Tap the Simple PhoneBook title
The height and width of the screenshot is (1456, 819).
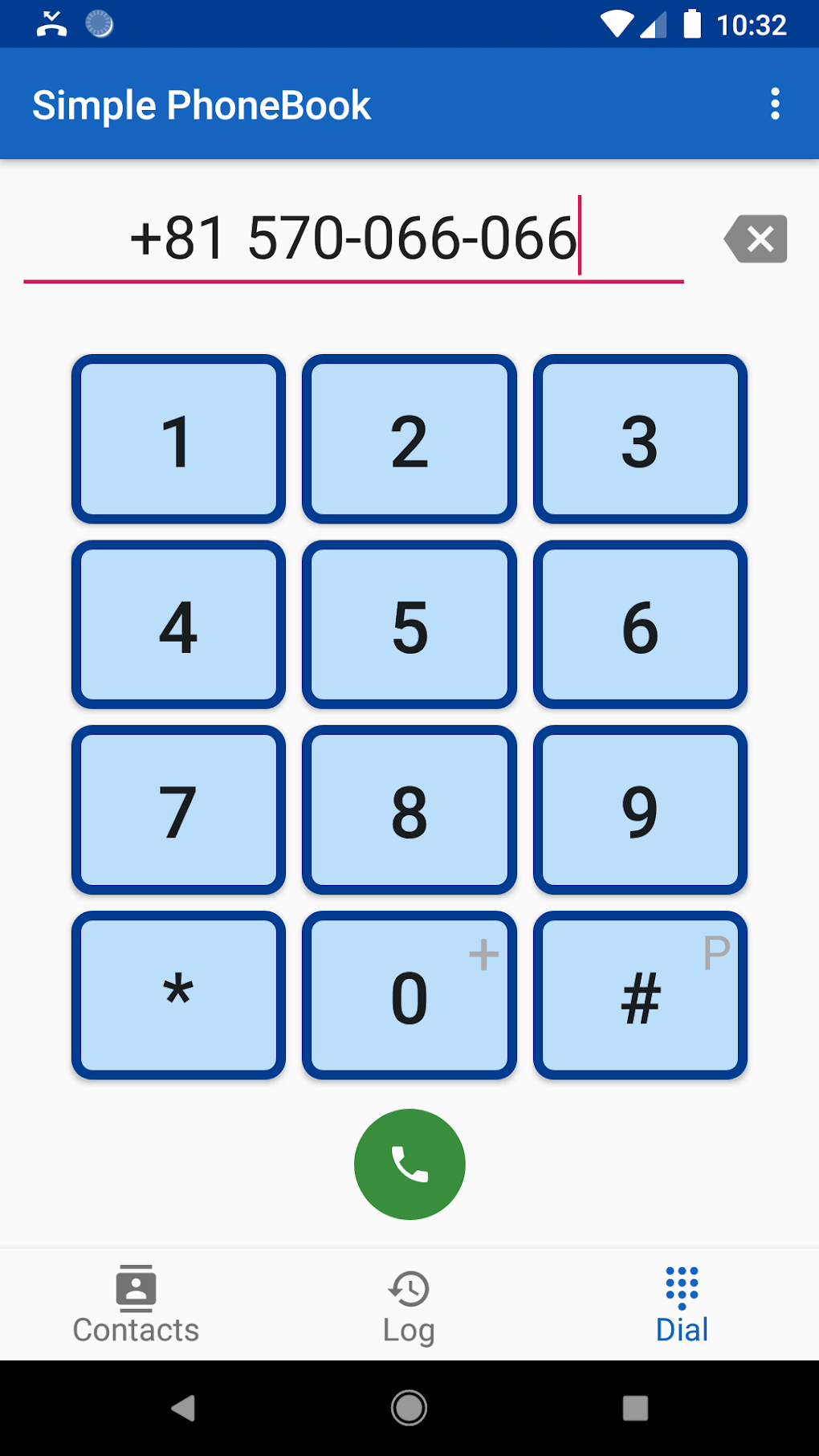[202, 104]
